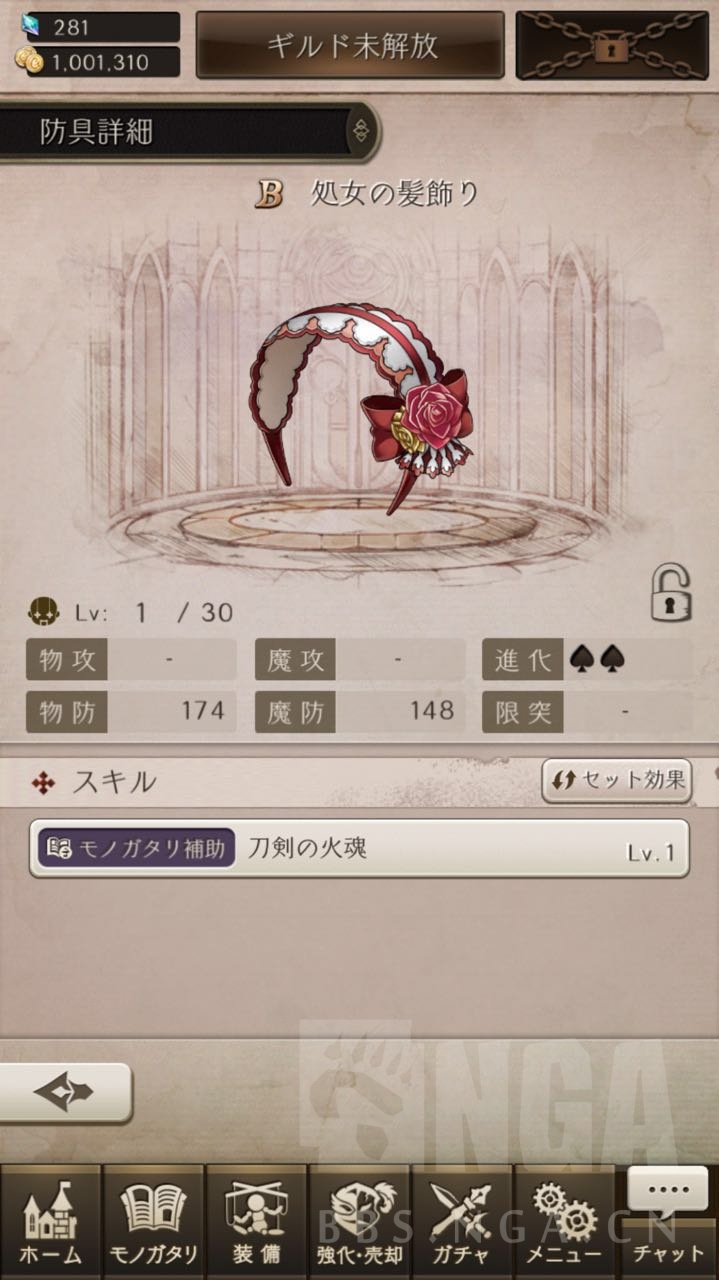This screenshot has height=1280, width=719.
Task: Open the ガチャ tab
Action: (x=462, y=1222)
